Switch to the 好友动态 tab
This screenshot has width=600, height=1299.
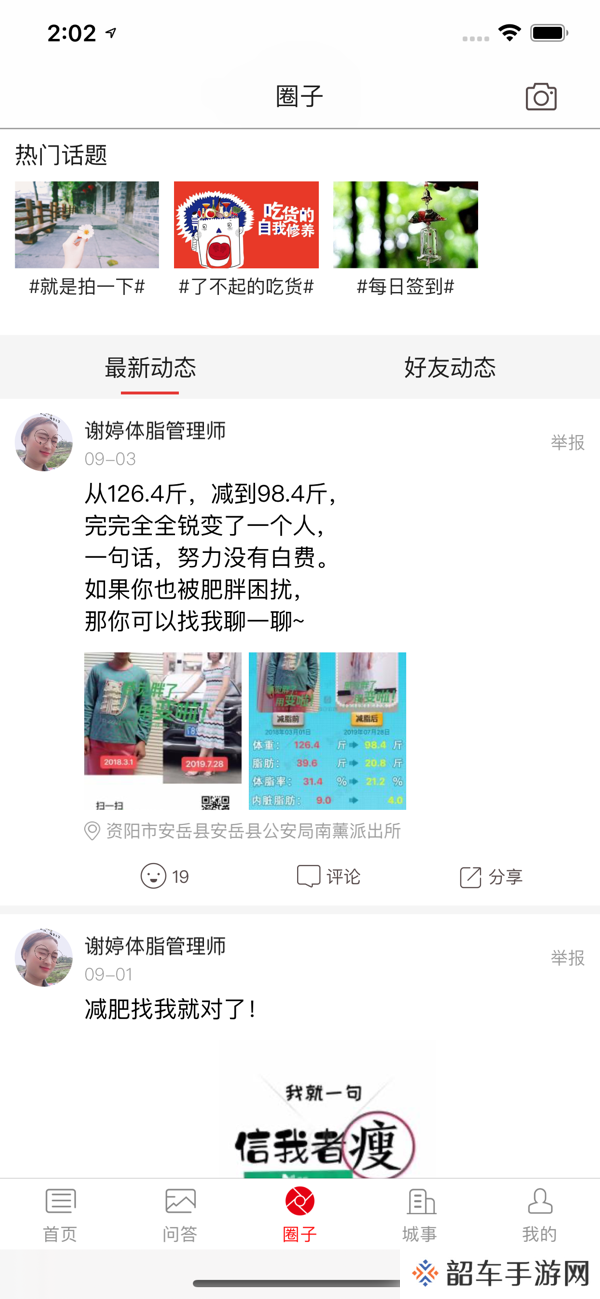coord(450,368)
